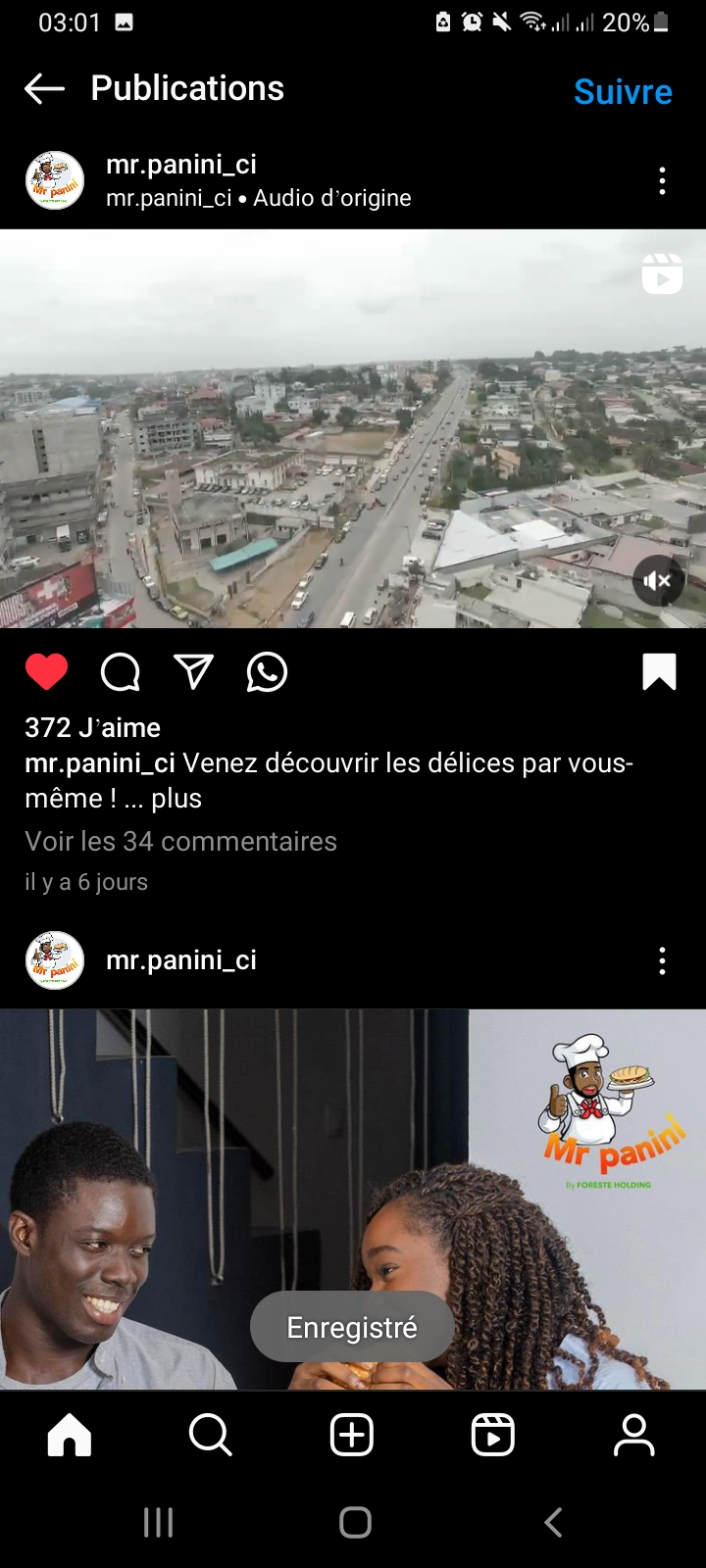Viewport: 706px width, 1568px height.
Task: Follow the account with Suivre
Action: coord(623,92)
